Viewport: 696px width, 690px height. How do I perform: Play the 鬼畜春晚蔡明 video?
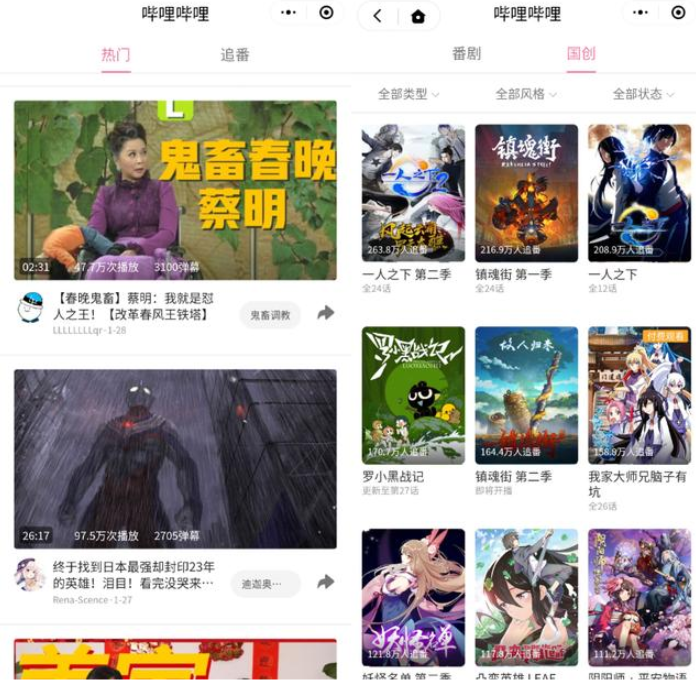click(x=175, y=190)
